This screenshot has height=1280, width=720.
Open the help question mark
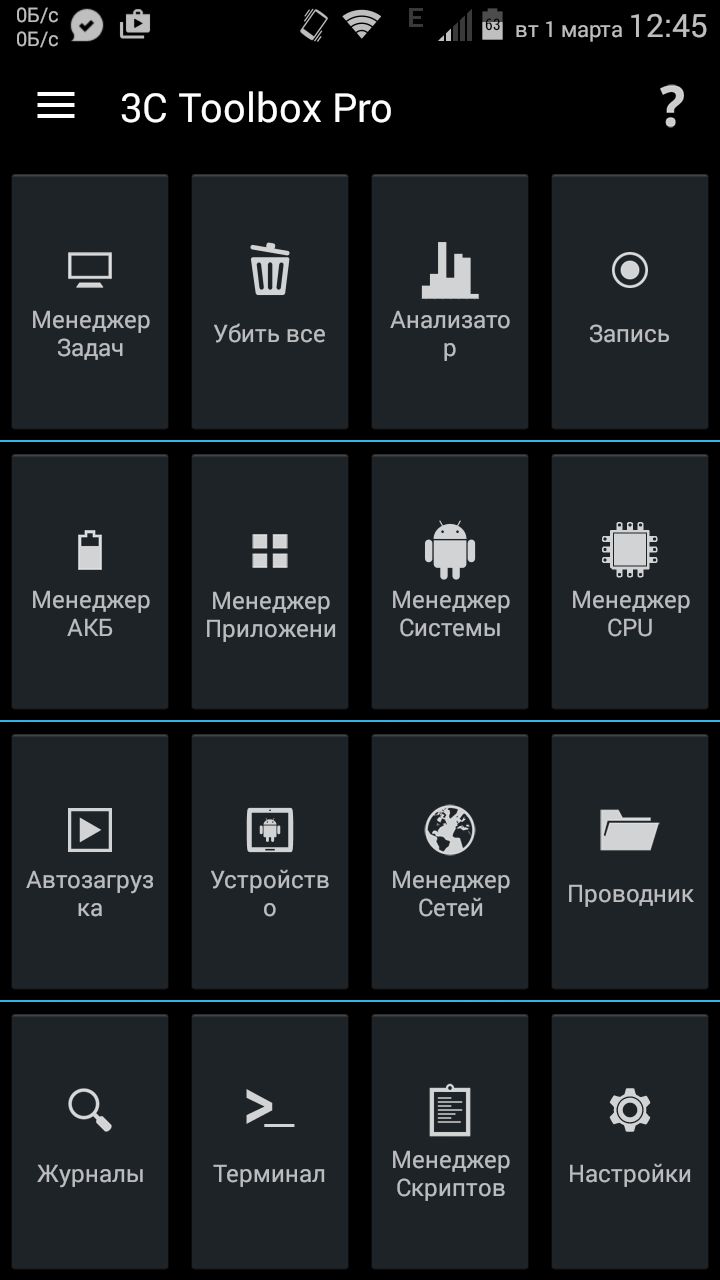tap(671, 107)
